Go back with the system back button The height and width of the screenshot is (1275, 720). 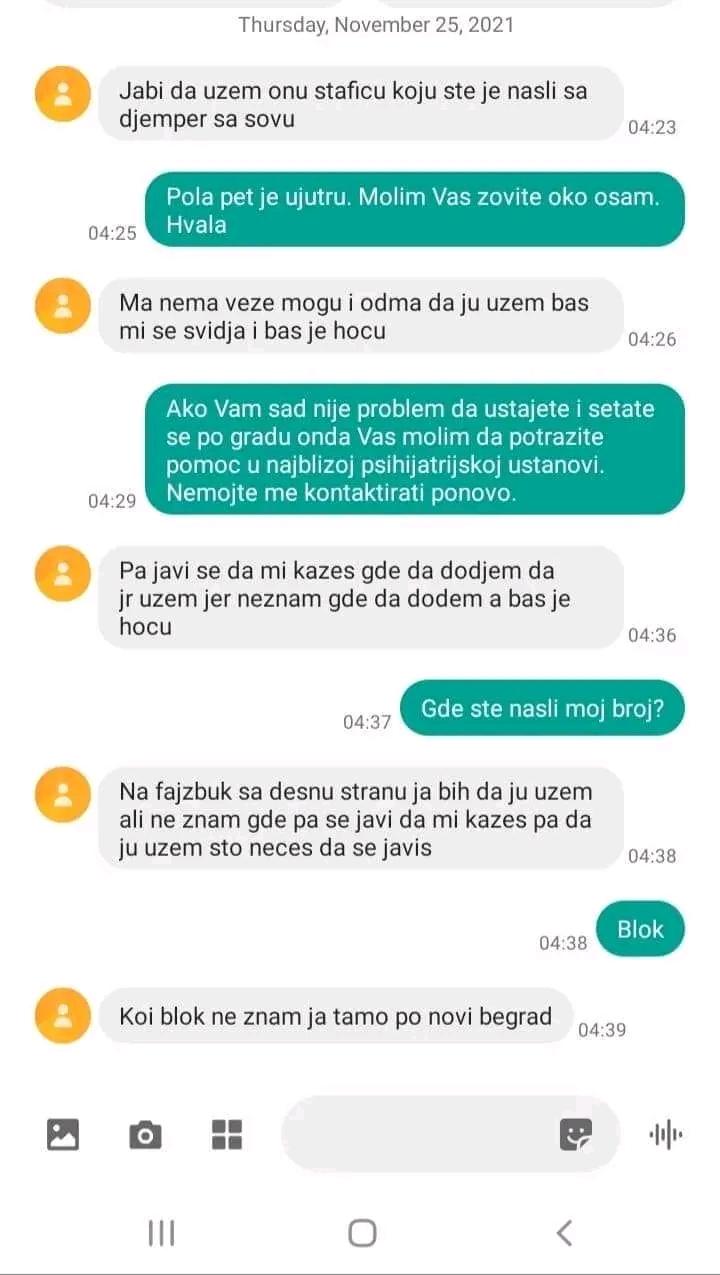[x=564, y=1233]
